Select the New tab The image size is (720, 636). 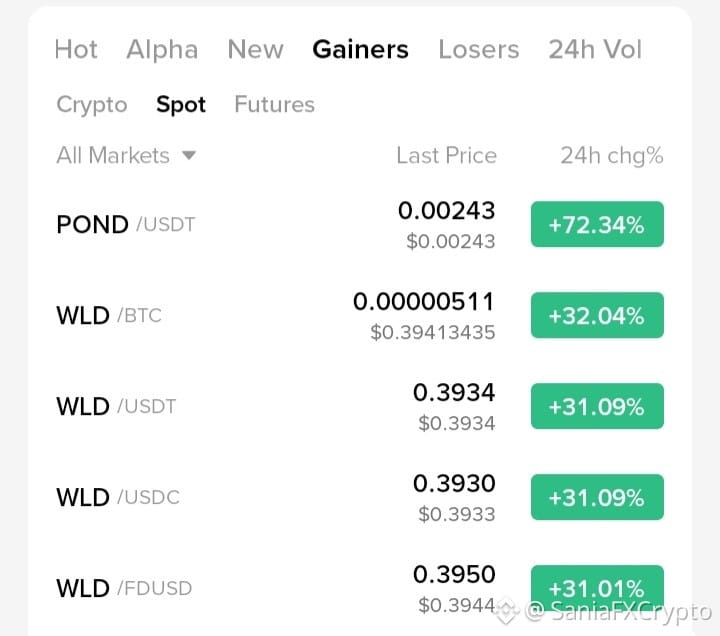pyautogui.click(x=256, y=49)
